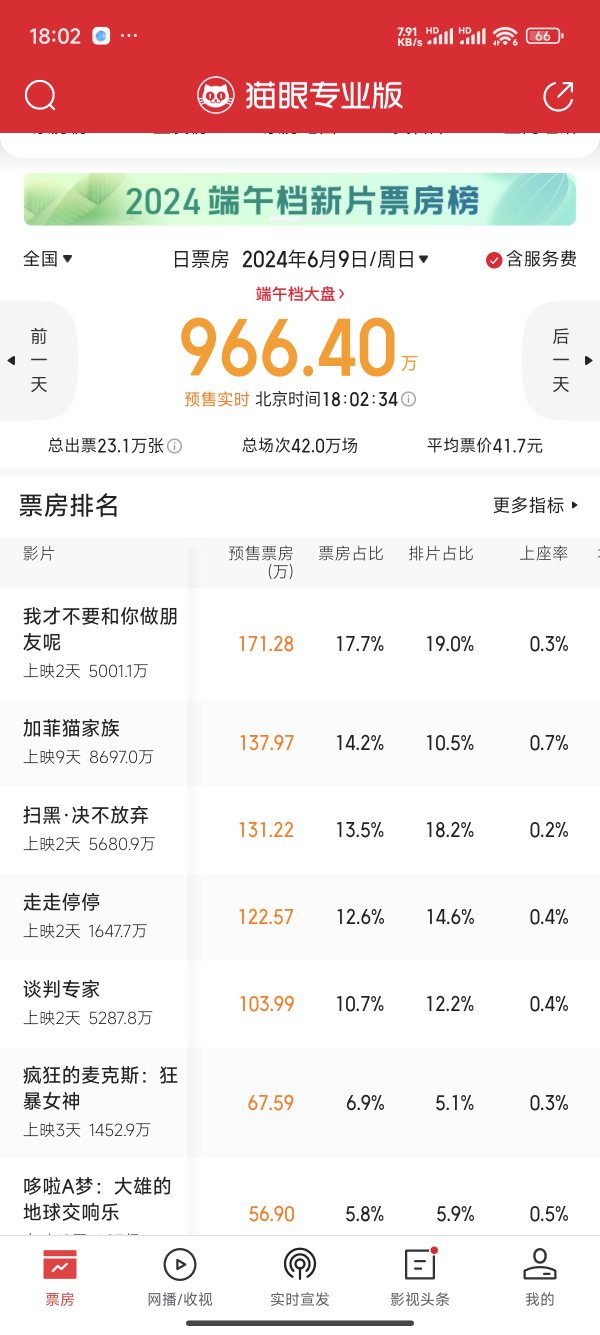Open 更多指标 options
Screen dimensions: 600x1335
click(x=536, y=506)
